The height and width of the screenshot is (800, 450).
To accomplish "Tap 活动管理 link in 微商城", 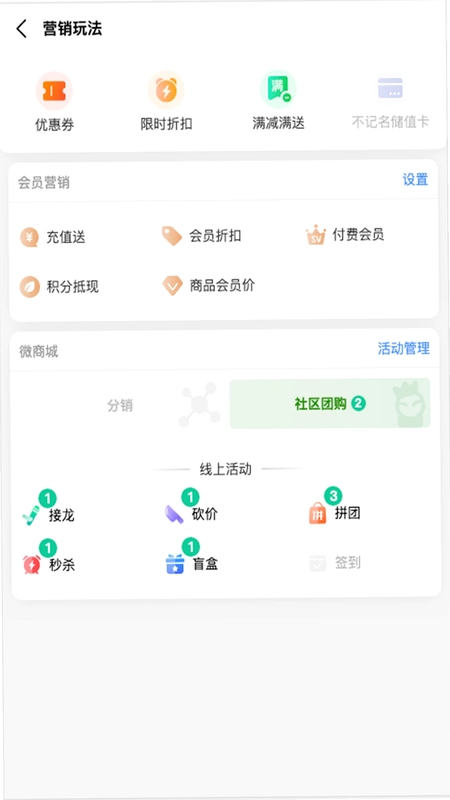I will click(x=404, y=348).
